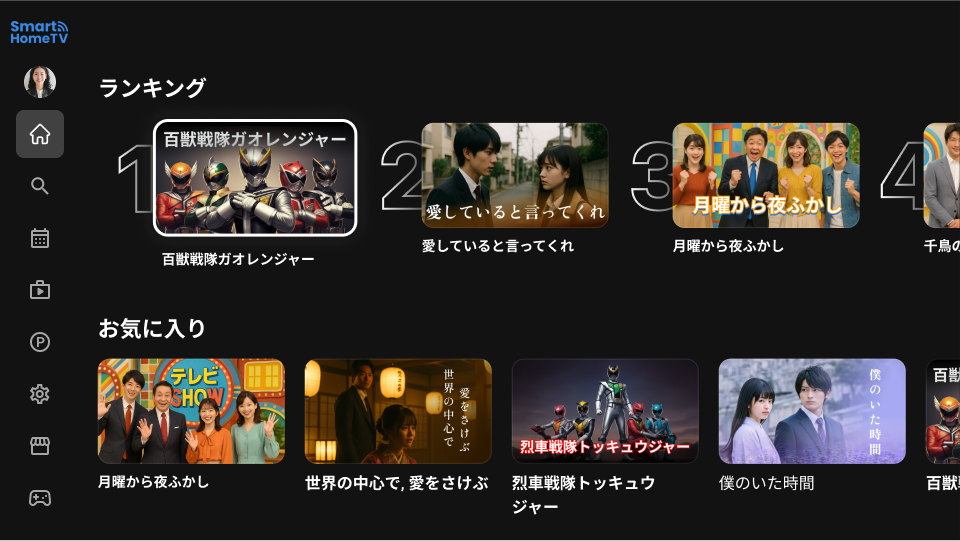Open the program guide calendar
Image resolution: width=960 pixels, height=541 pixels.
(40, 238)
